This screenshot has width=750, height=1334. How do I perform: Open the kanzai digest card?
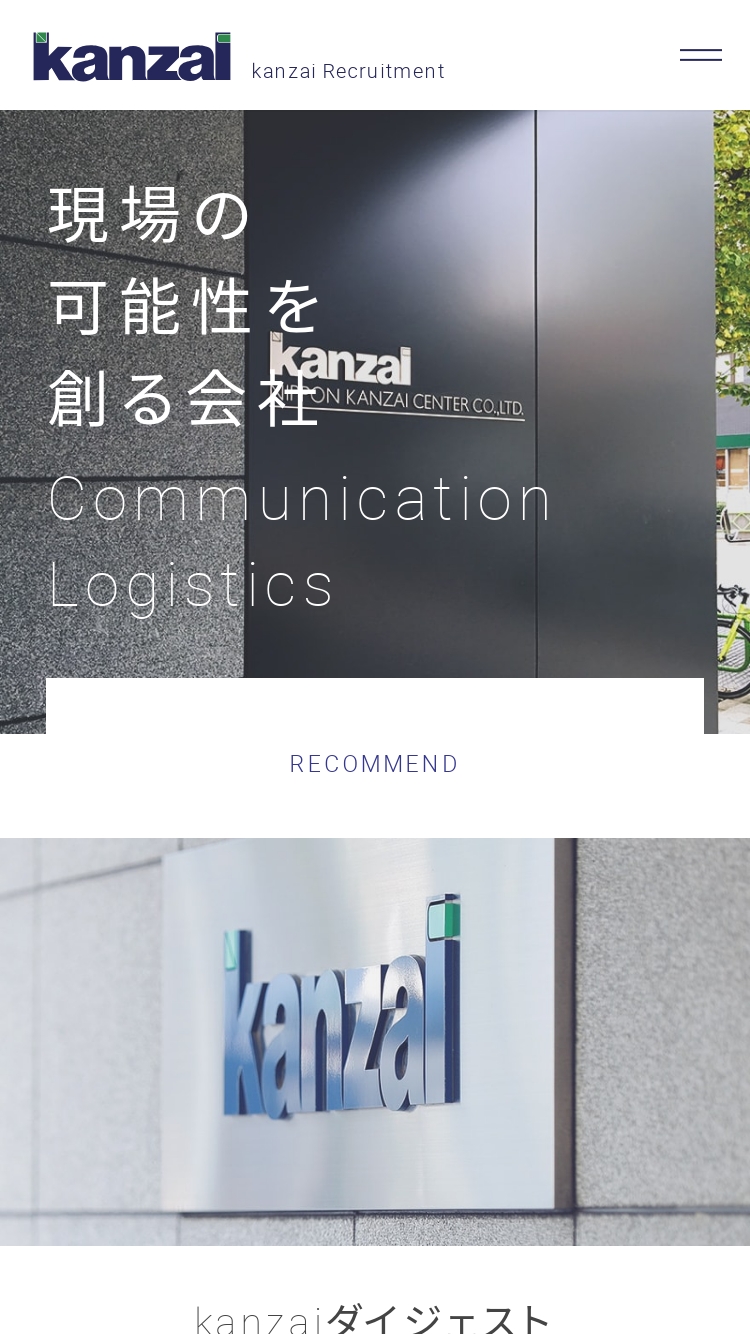pos(374,1042)
